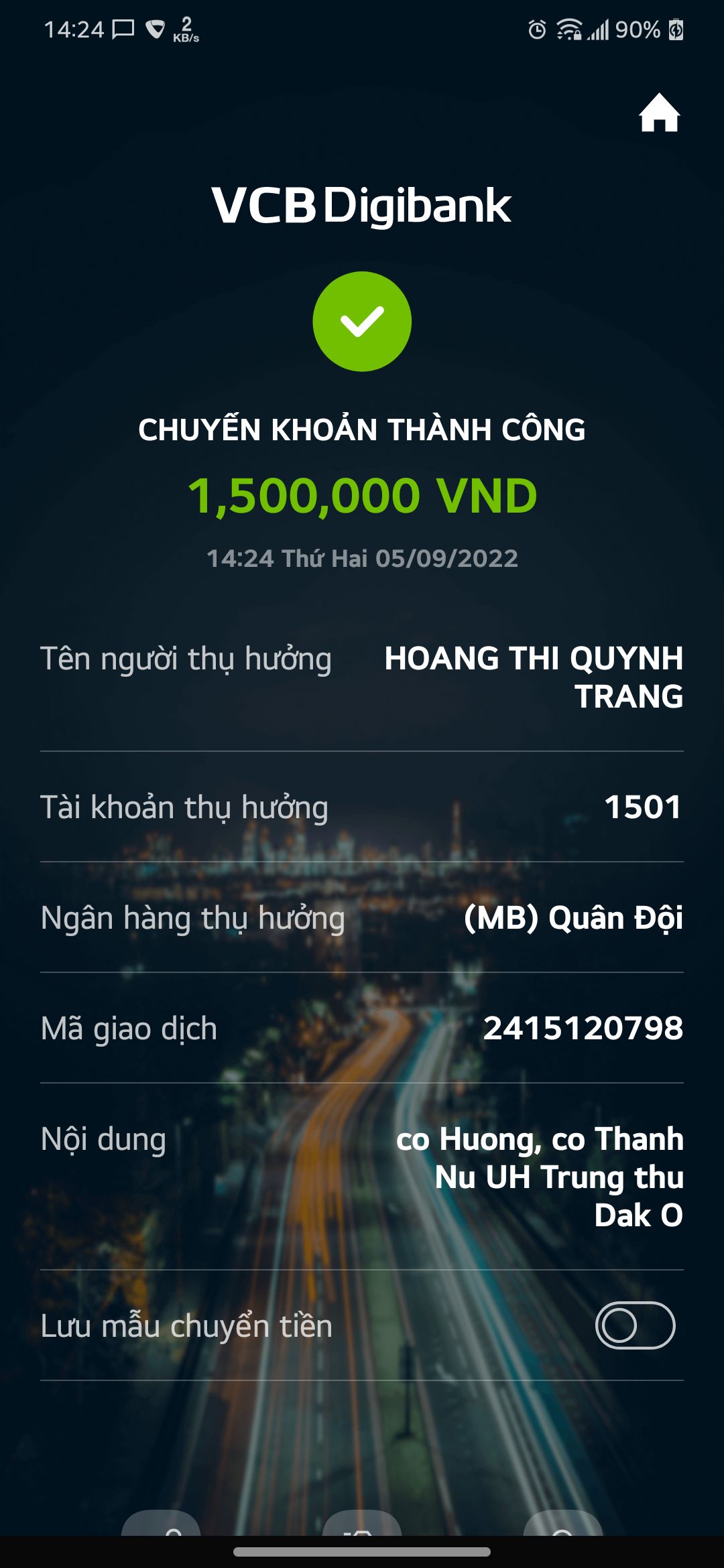Enable Lưu mẫu chuyển tiền switch
Viewport: 724px width, 1568px height.
tap(634, 1325)
